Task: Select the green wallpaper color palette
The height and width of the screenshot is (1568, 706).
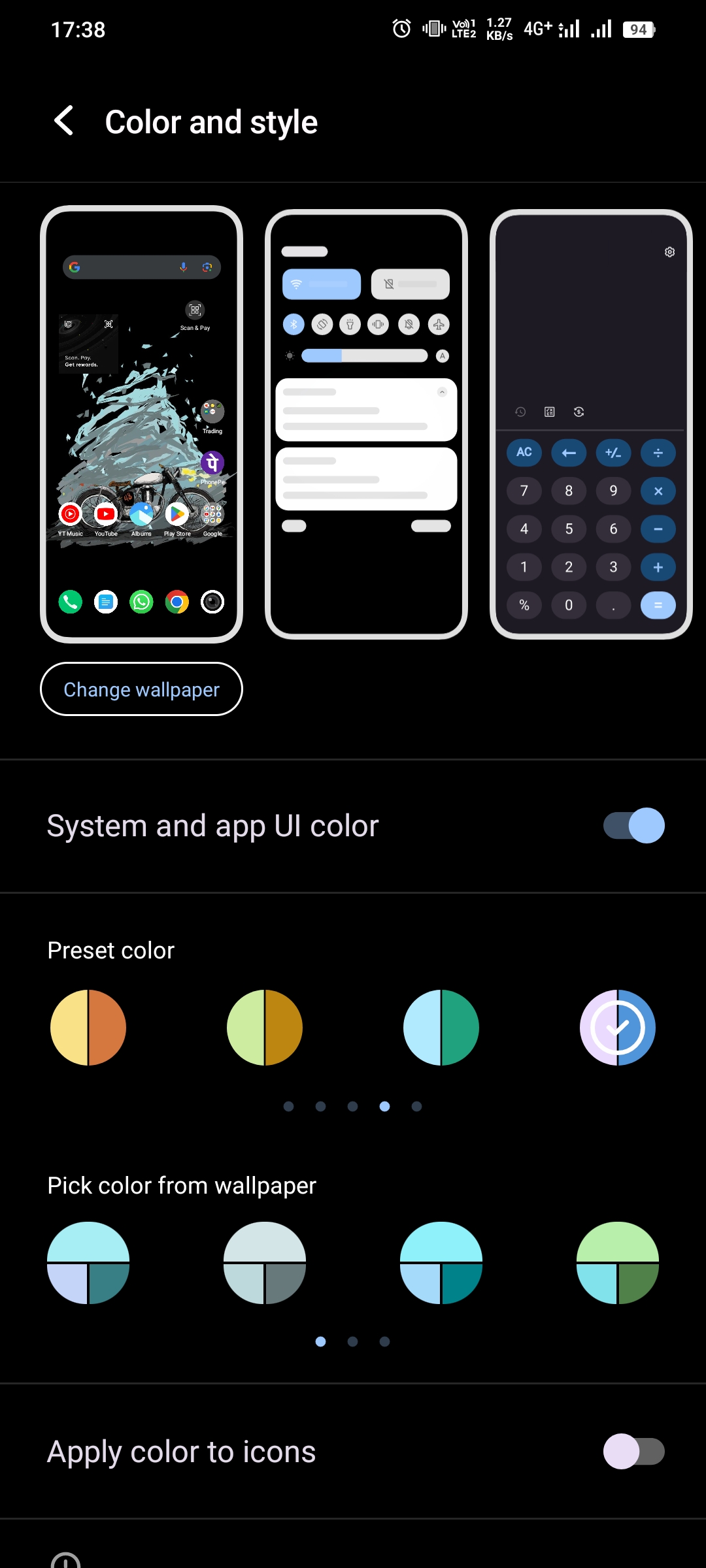Action: 618,1263
